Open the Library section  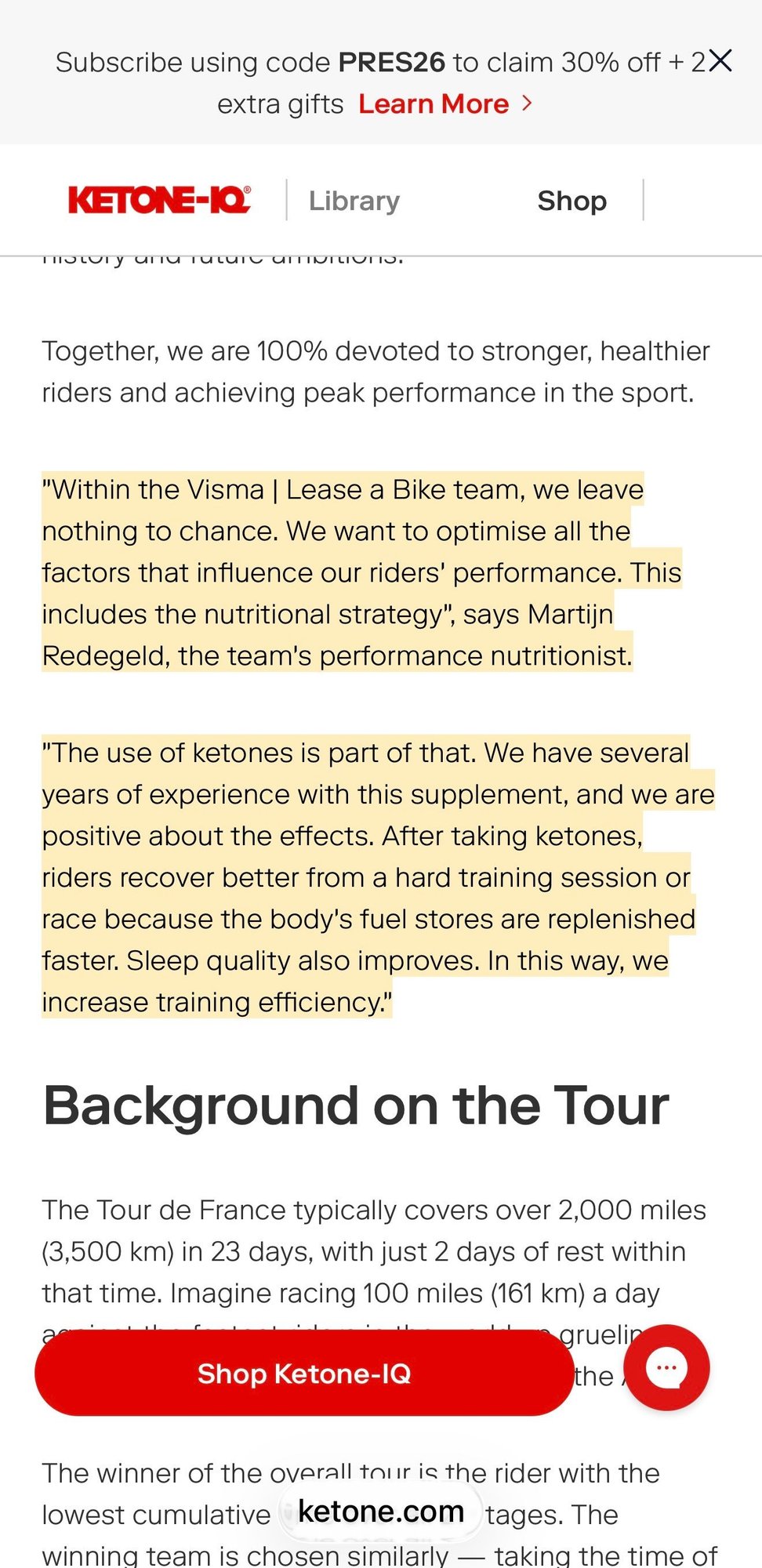click(x=354, y=201)
